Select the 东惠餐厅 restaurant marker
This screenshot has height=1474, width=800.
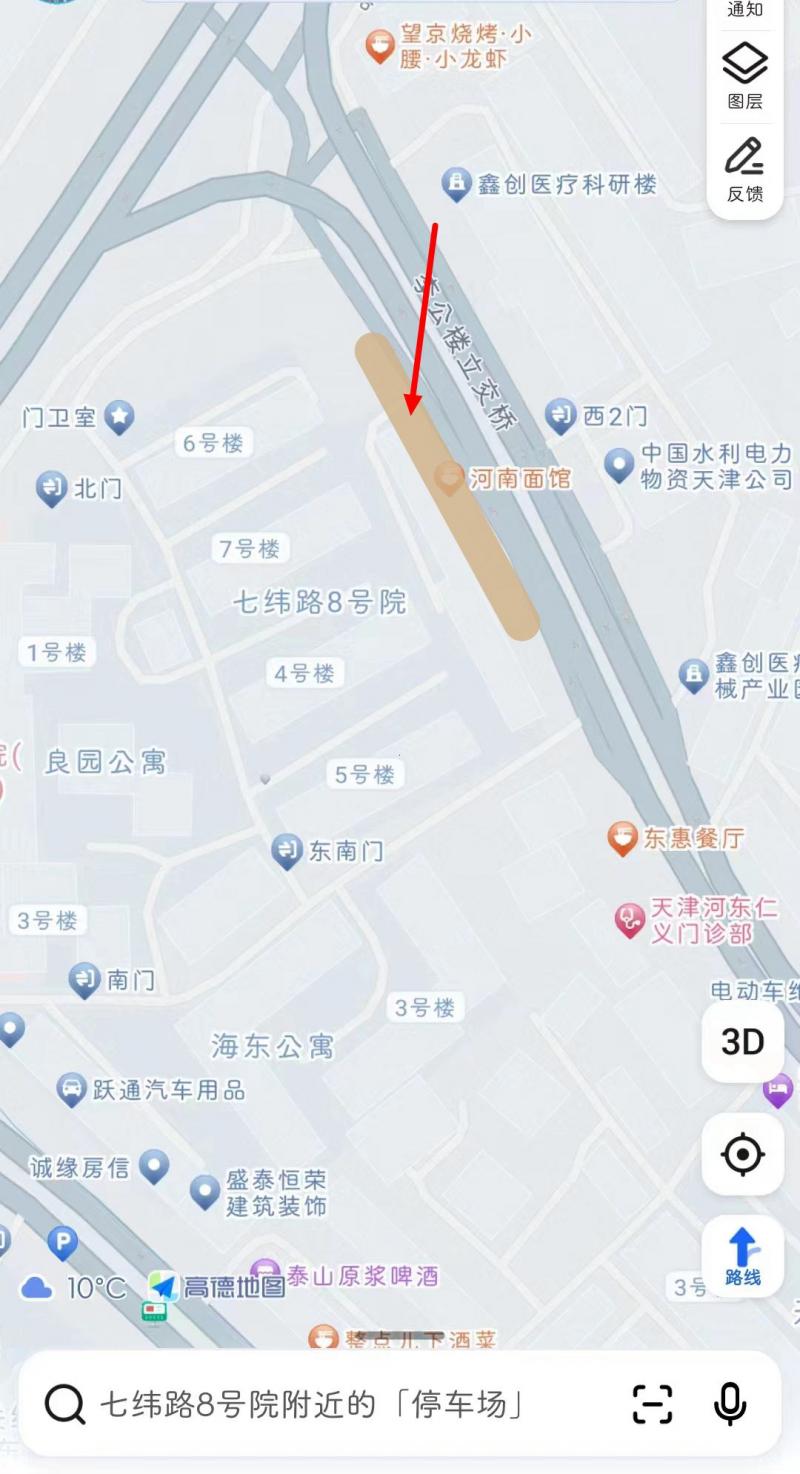click(x=622, y=839)
